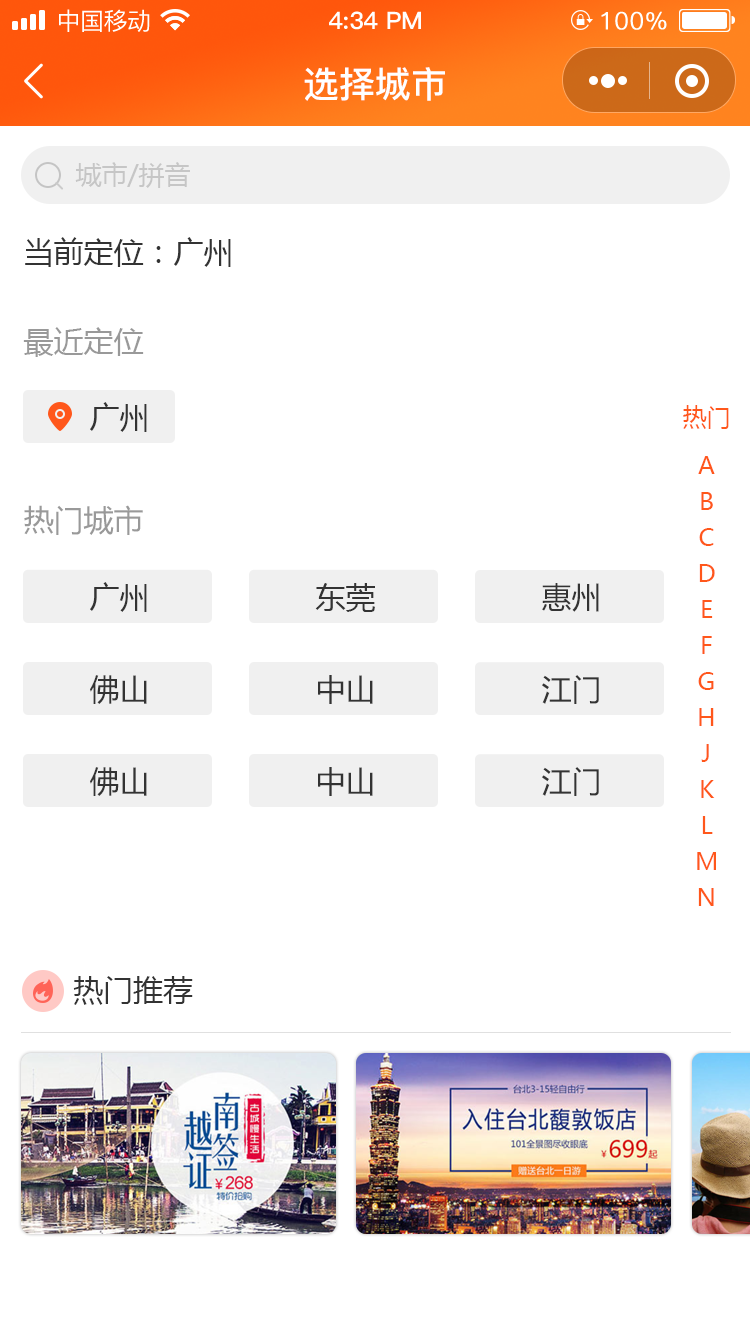Jump to letter A in the index
This screenshot has height=1334, width=750.
pyautogui.click(x=706, y=465)
